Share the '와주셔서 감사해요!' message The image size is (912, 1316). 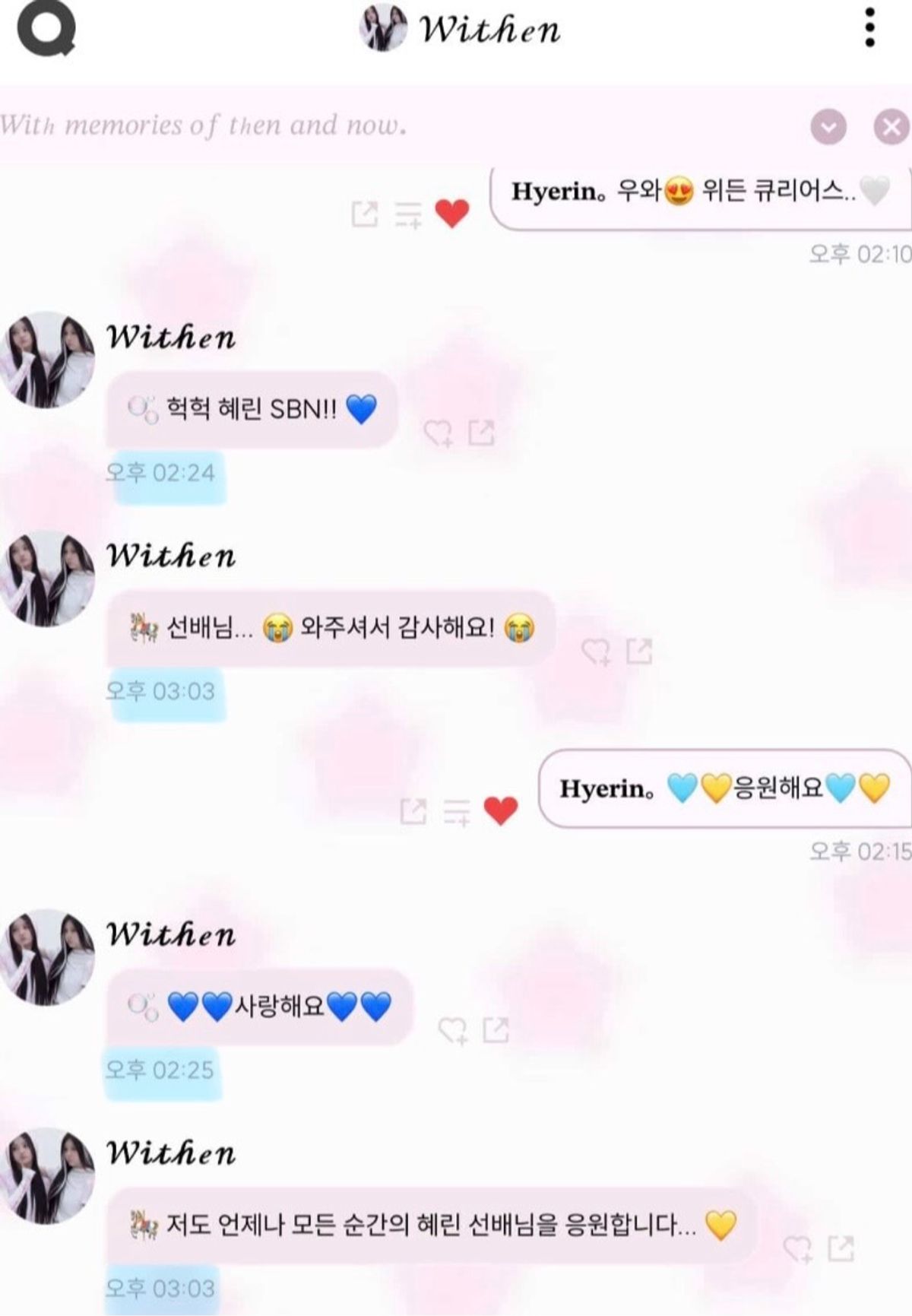[x=639, y=651]
